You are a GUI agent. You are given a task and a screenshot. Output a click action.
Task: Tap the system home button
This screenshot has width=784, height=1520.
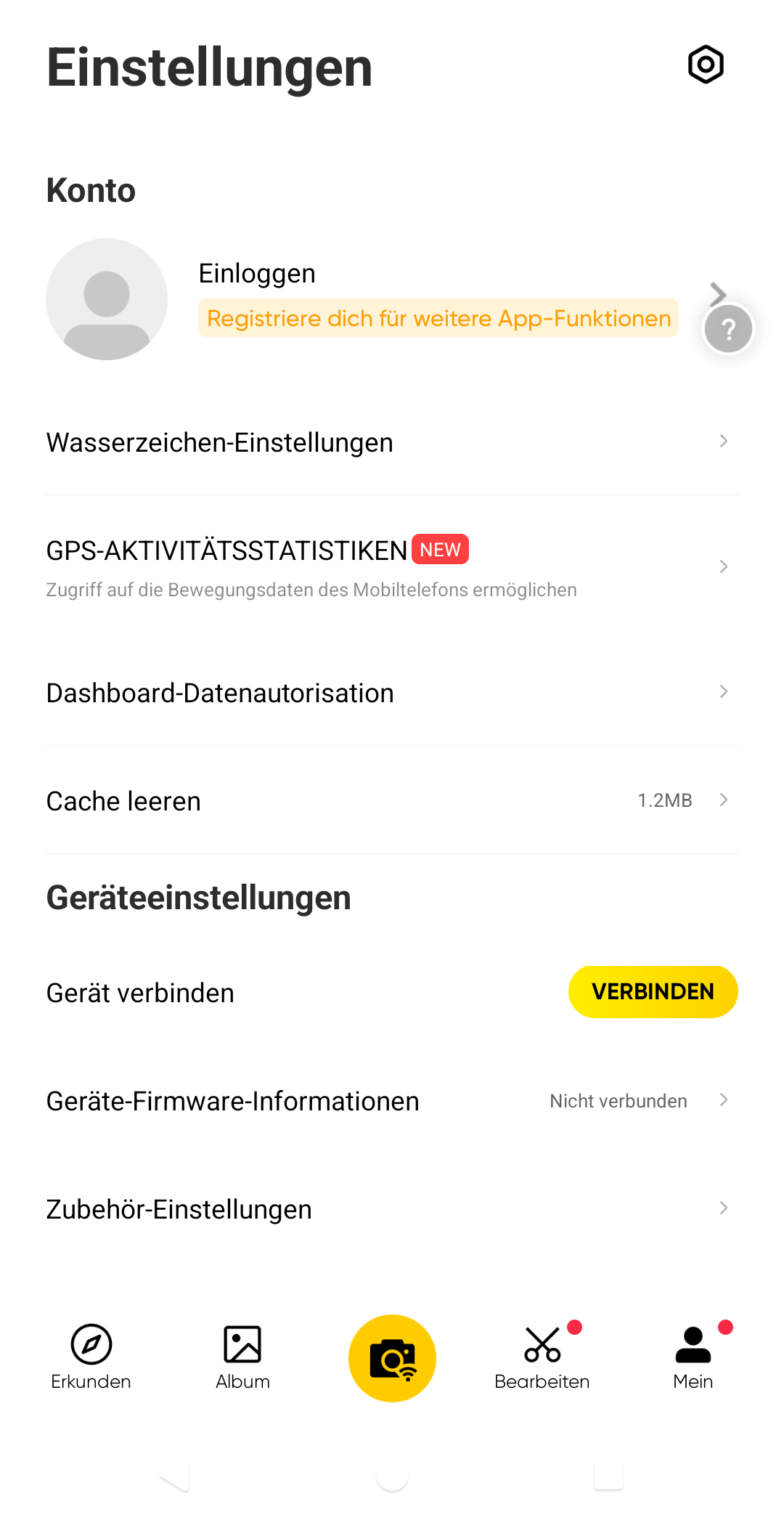click(x=392, y=1477)
